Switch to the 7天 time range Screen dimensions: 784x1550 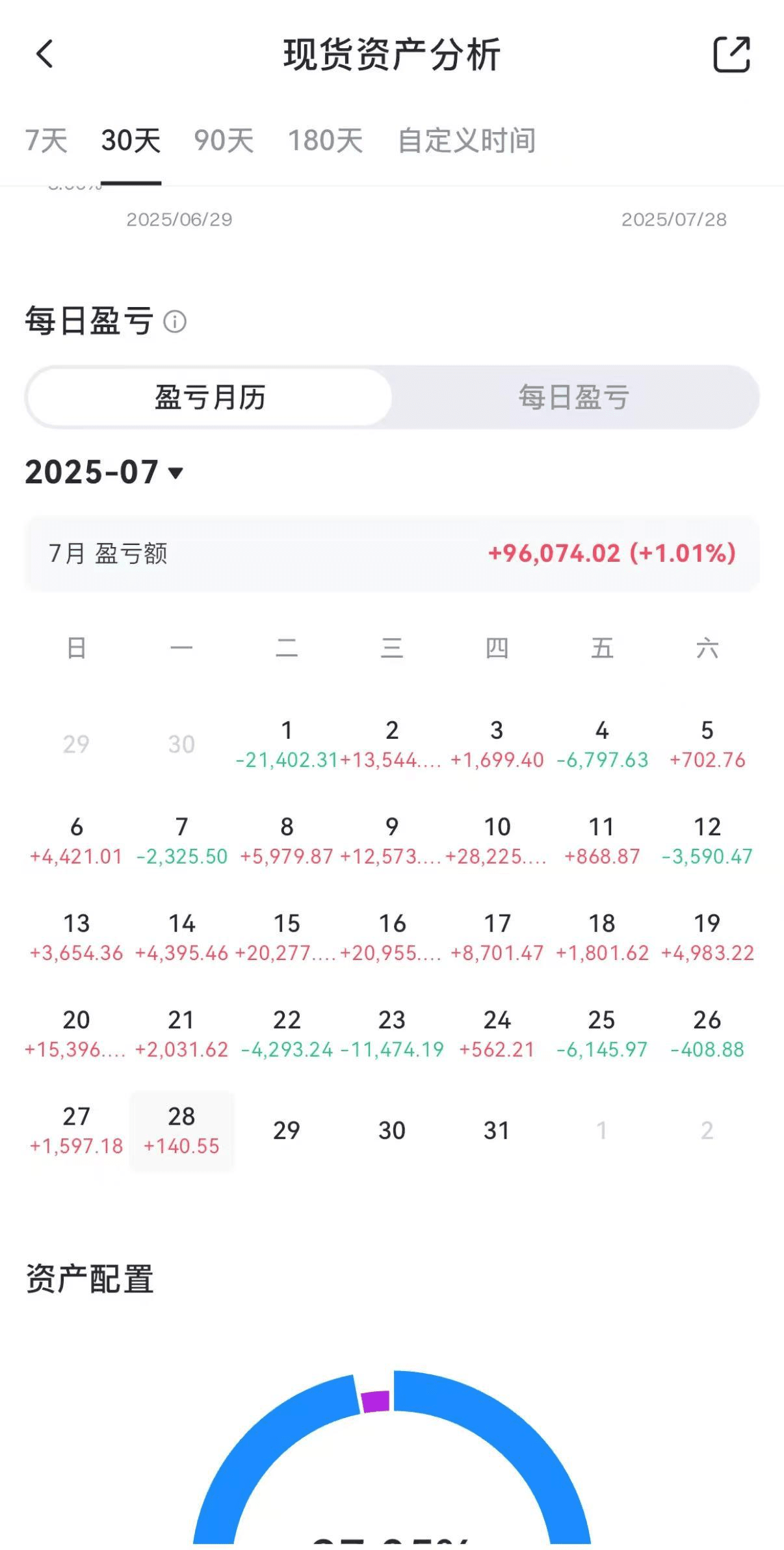46,140
